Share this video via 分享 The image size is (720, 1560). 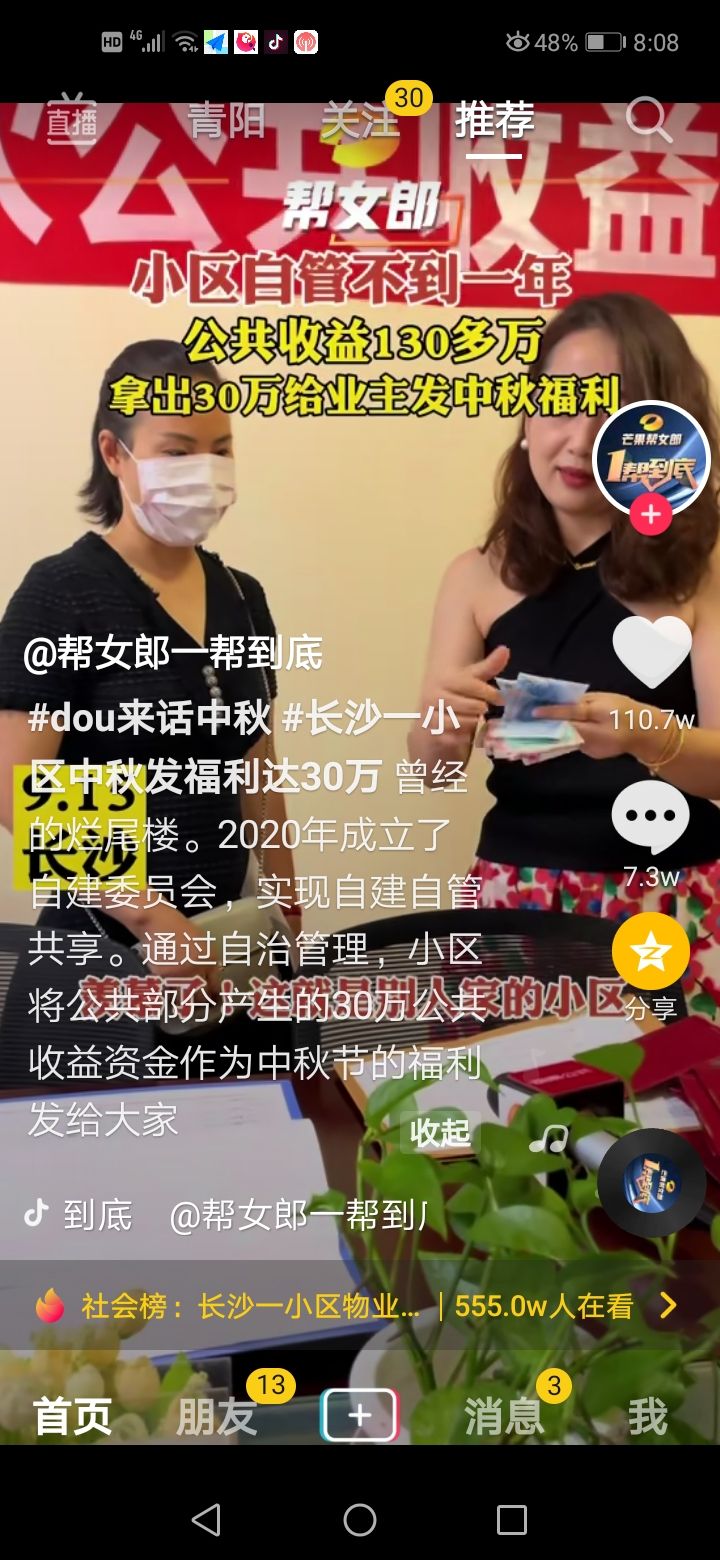coord(651,952)
